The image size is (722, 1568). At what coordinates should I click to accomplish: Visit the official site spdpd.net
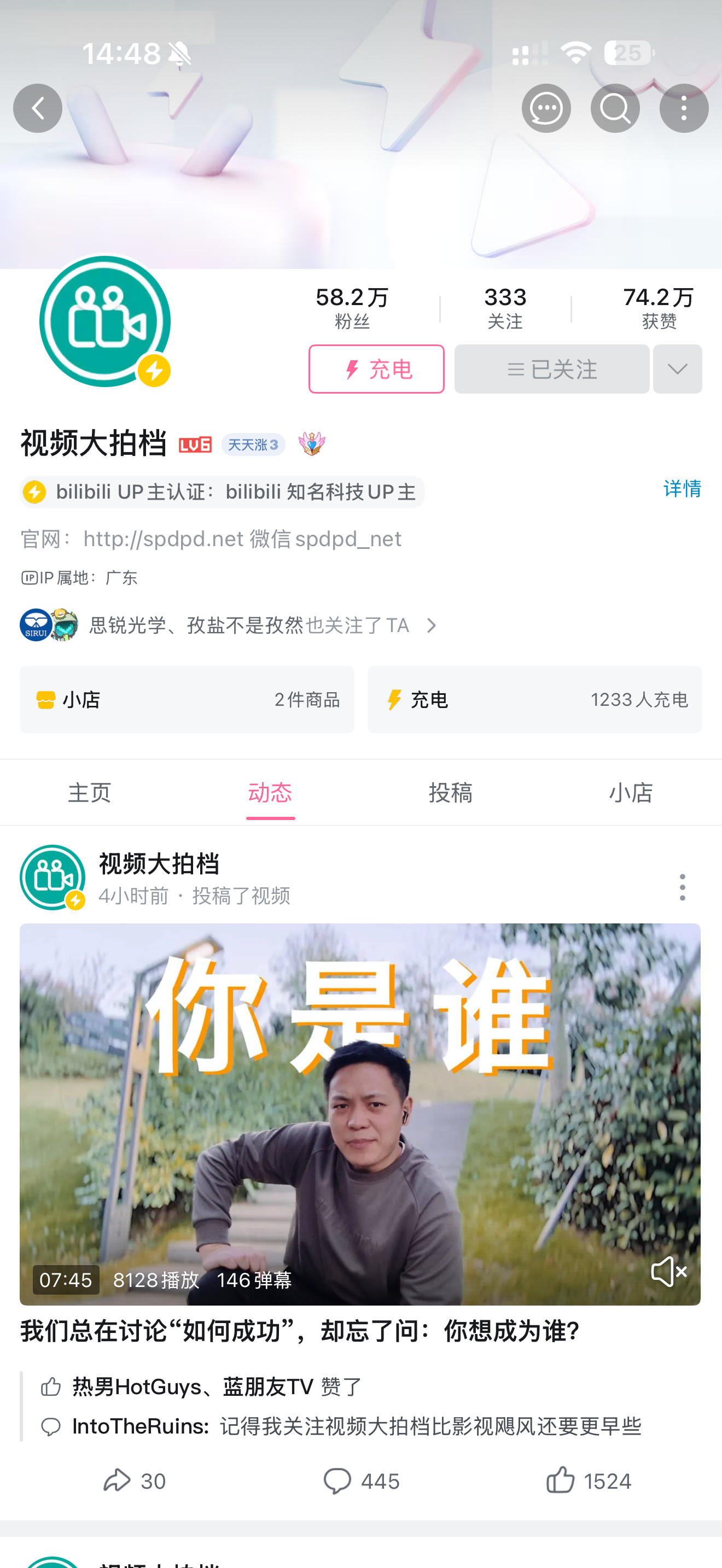162,539
